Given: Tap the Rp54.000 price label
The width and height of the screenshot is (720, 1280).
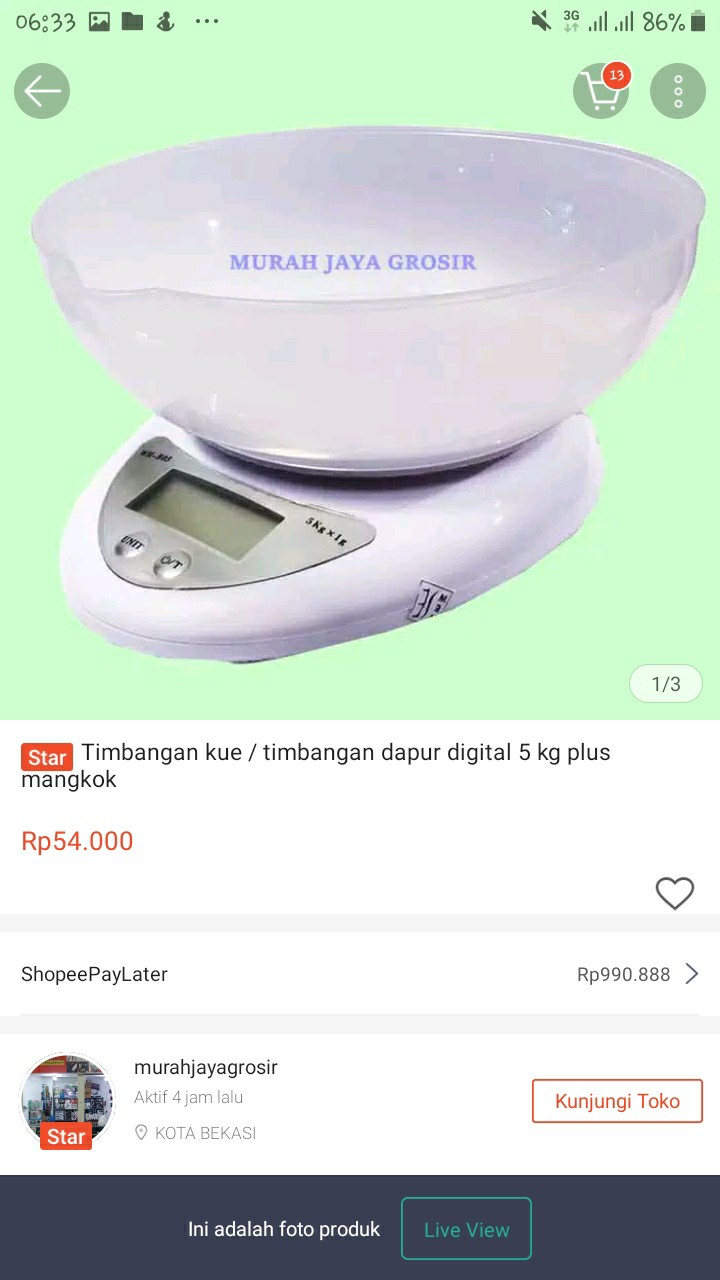Looking at the screenshot, I should coord(77,840).
